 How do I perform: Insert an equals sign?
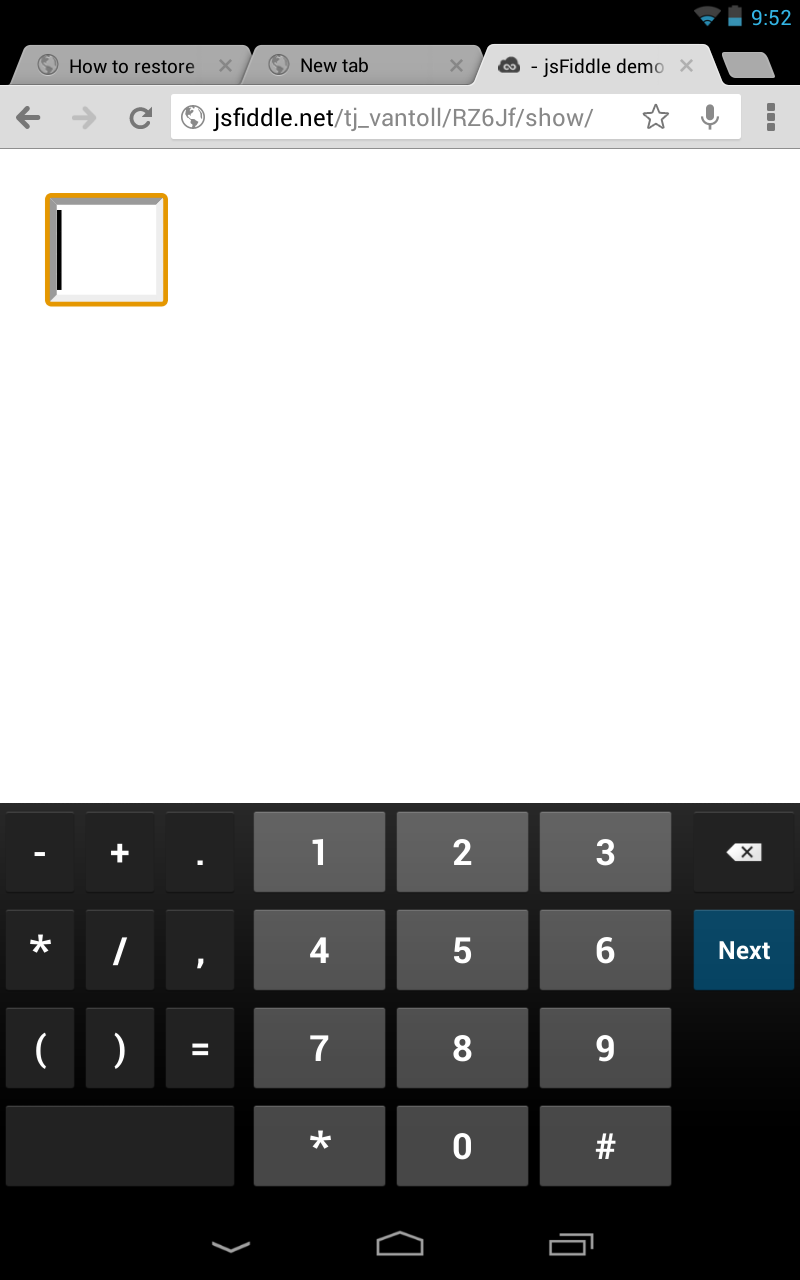click(x=200, y=1048)
